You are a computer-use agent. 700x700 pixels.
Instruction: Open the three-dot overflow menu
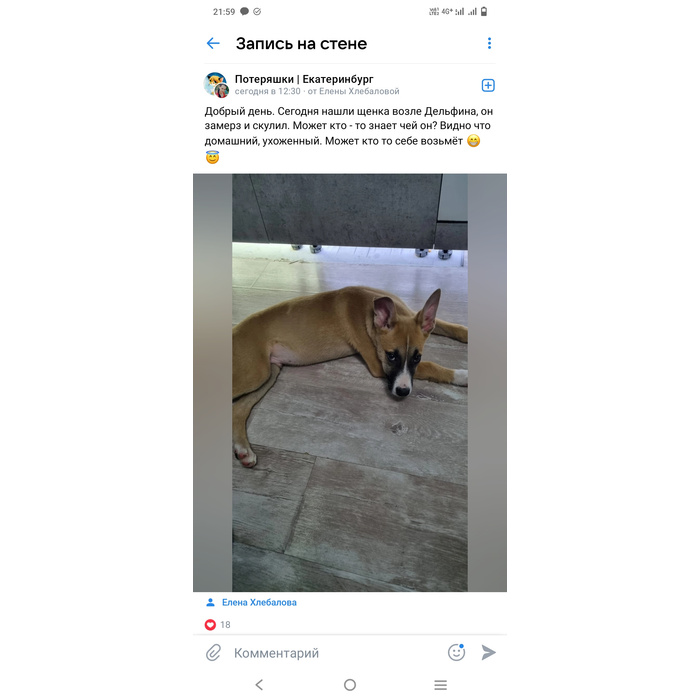[489, 43]
